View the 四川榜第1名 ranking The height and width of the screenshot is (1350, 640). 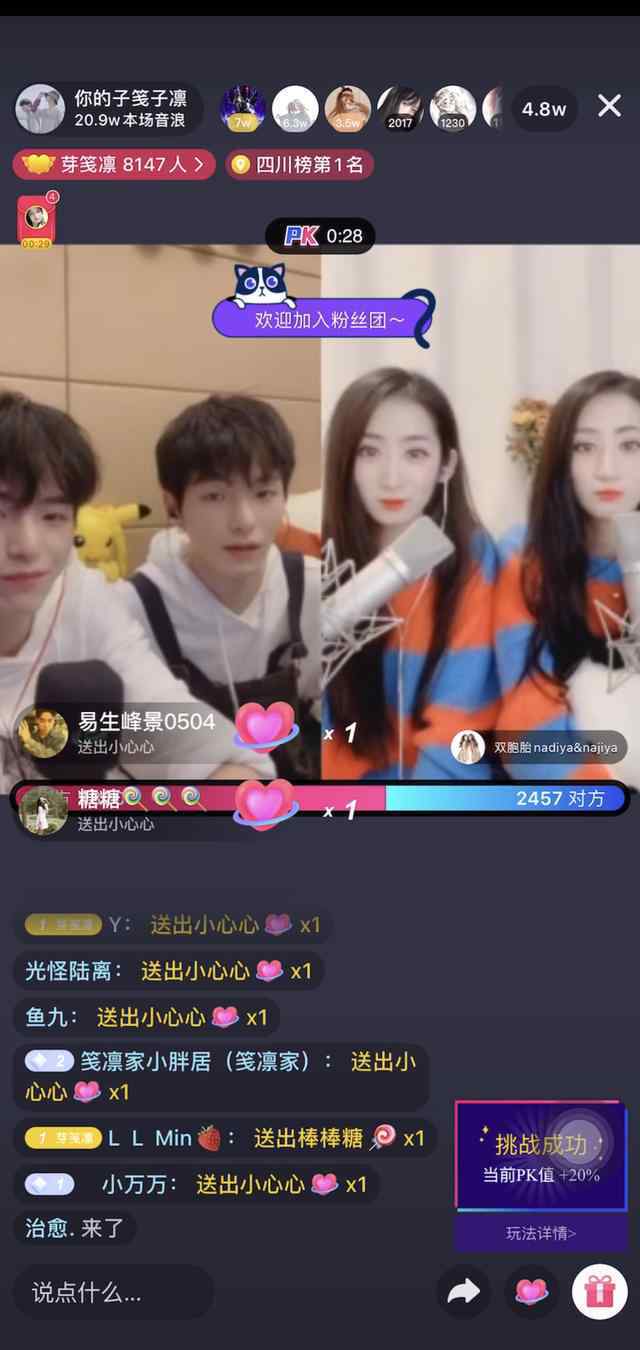coord(298,165)
